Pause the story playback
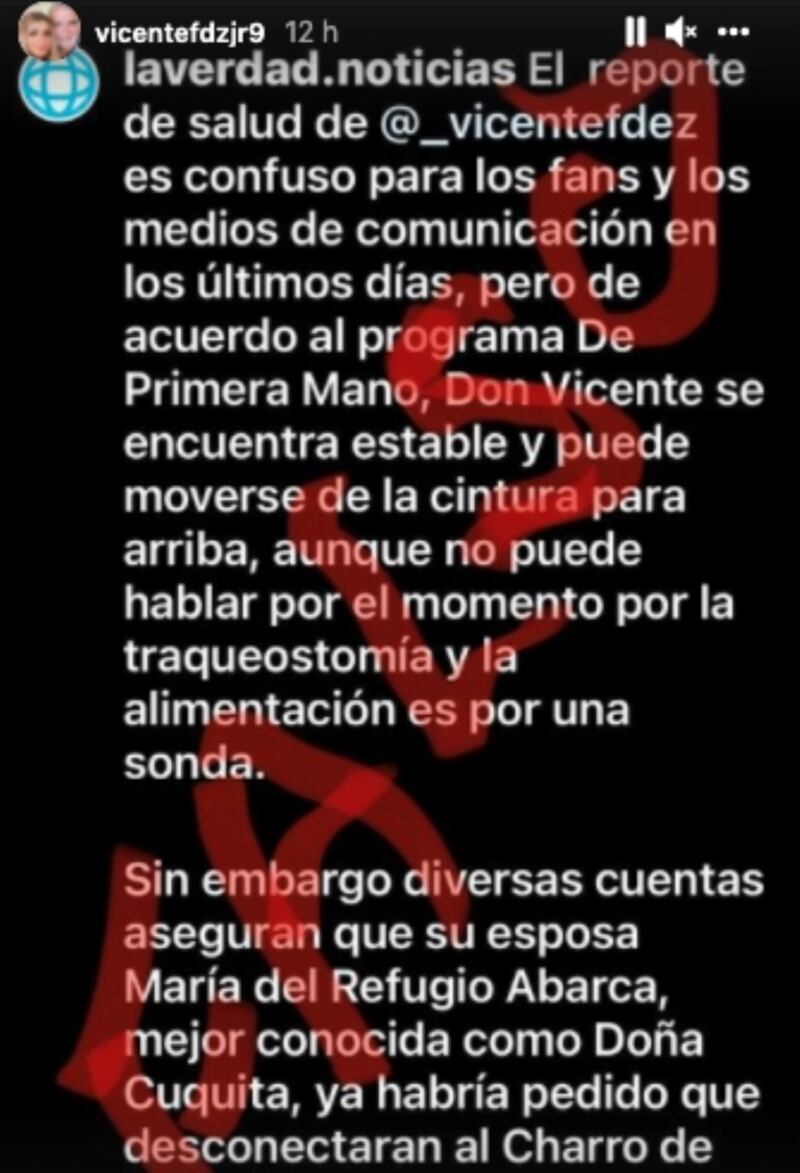This screenshot has width=800, height=1173. (635, 32)
